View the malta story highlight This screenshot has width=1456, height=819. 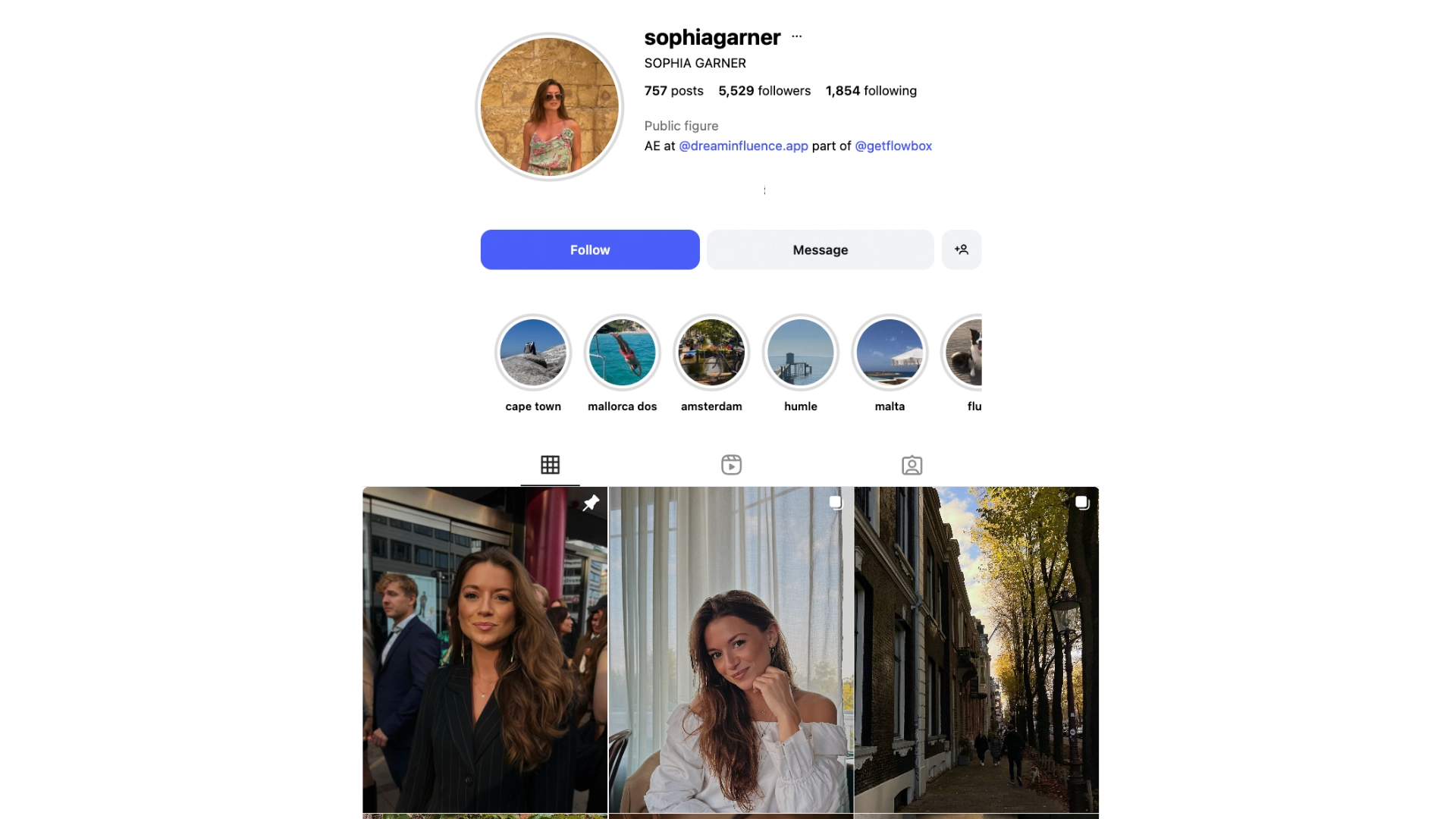(889, 353)
